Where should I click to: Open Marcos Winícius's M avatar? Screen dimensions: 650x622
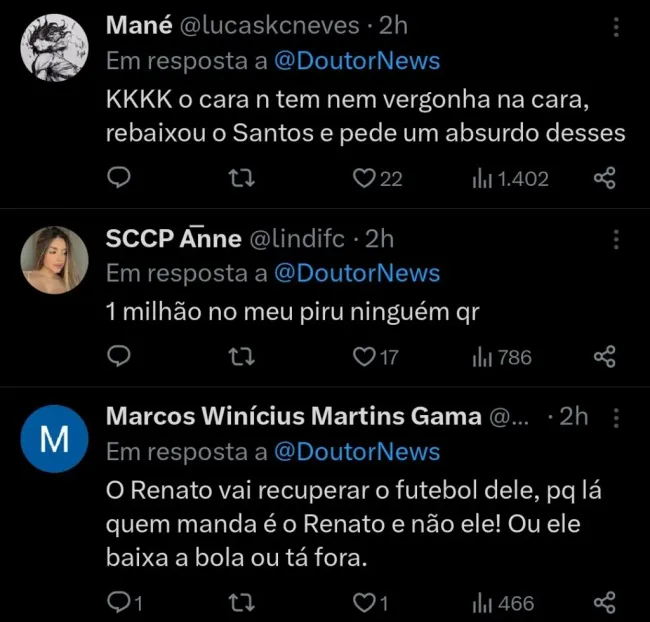point(53,438)
